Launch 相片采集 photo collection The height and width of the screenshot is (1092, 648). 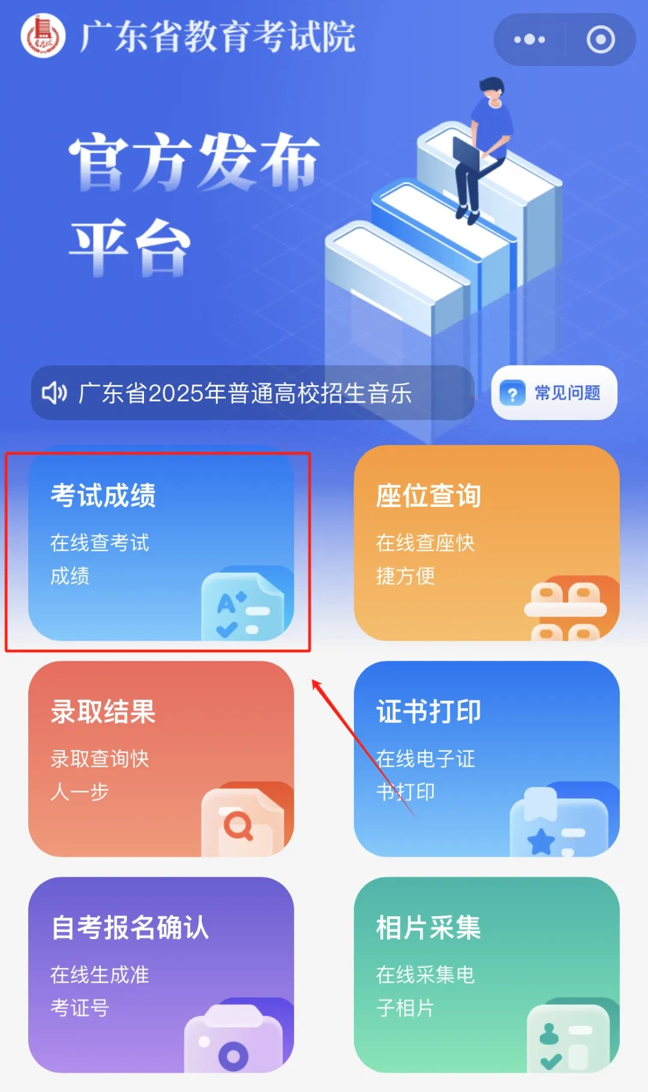click(x=486, y=974)
